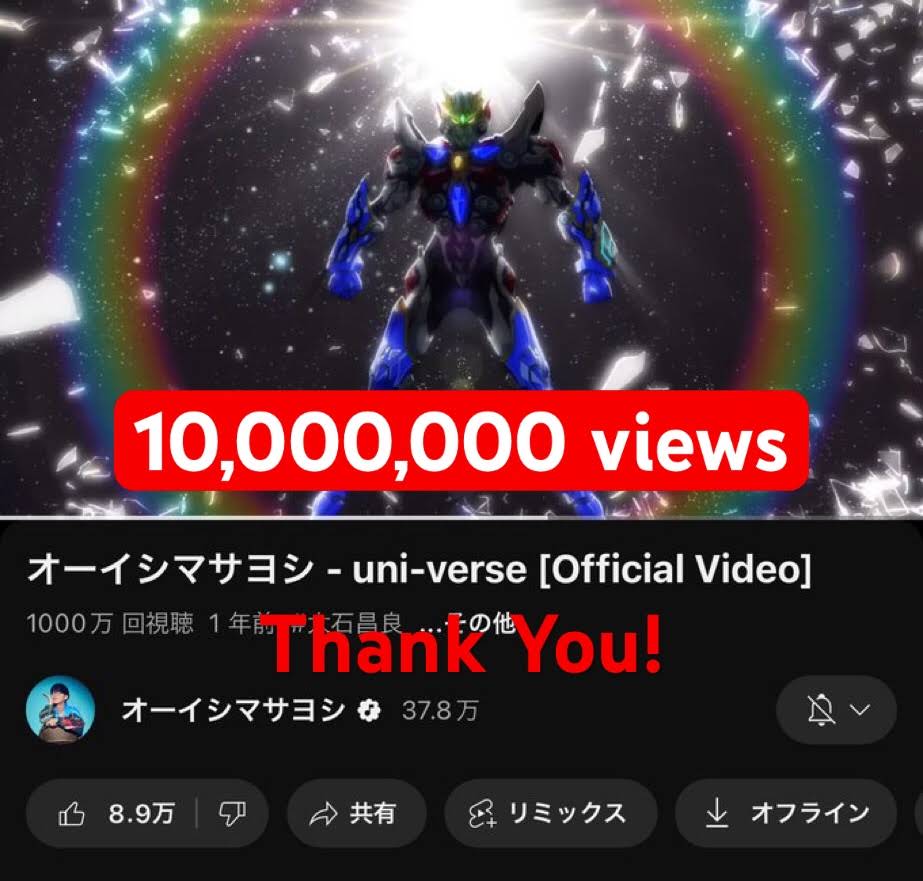Tap the 共有 share button
The image size is (923, 881).
pyautogui.click(x=356, y=815)
